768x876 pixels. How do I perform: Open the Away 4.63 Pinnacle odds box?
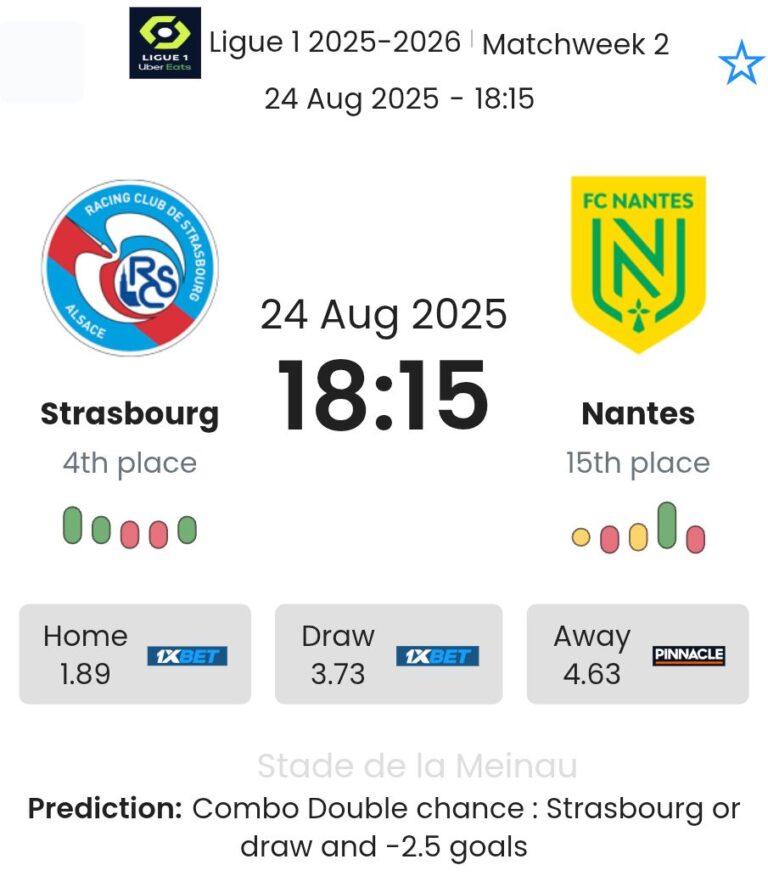click(638, 654)
